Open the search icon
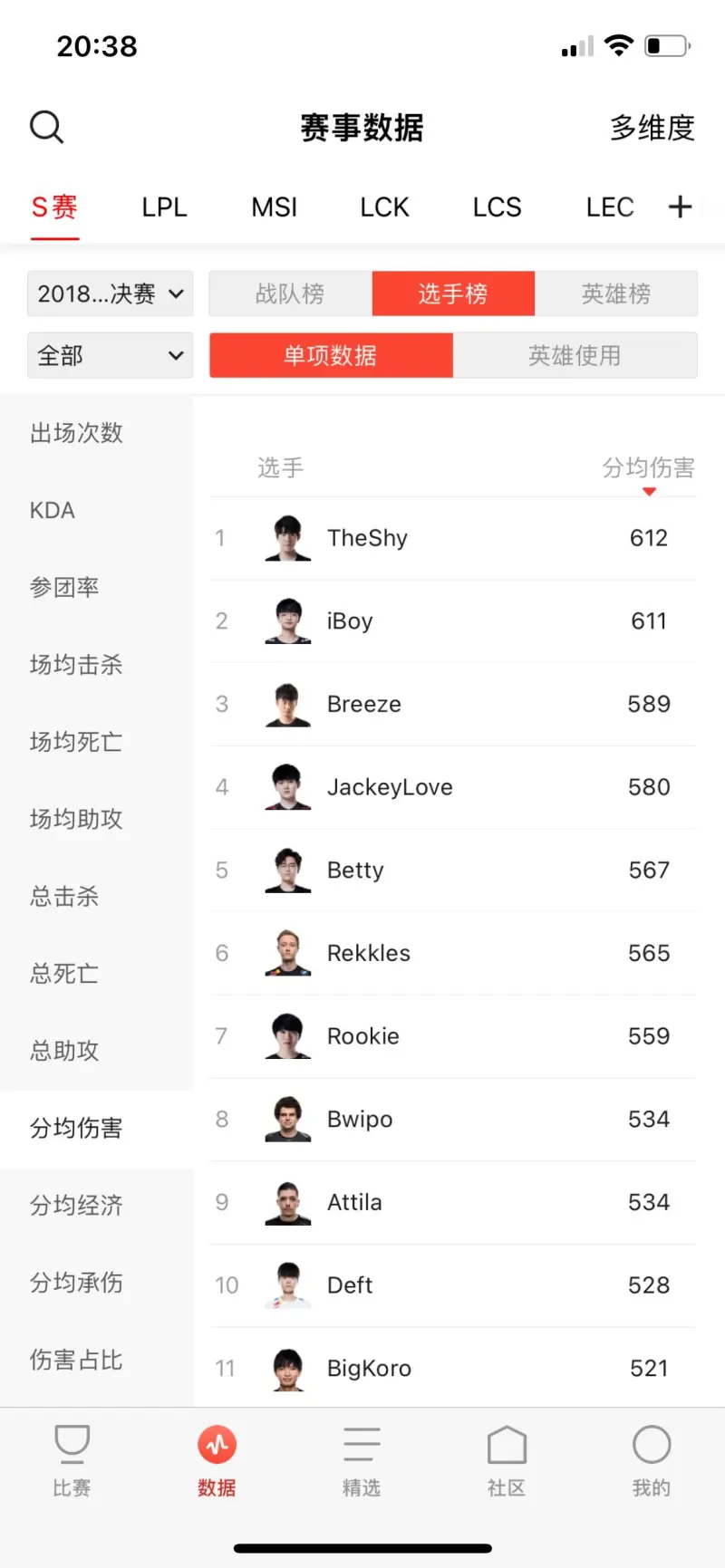The height and width of the screenshot is (1568, 725). click(46, 127)
